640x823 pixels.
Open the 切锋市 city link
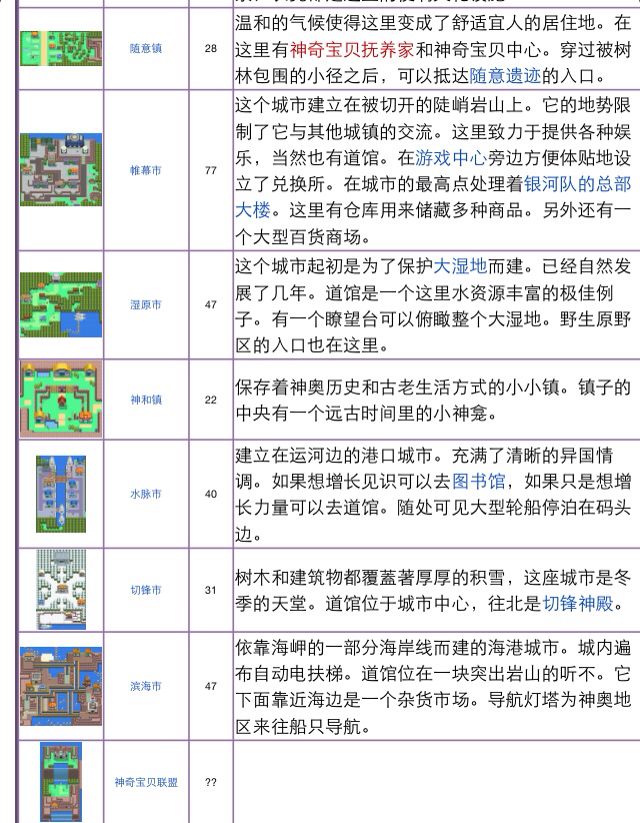pos(146,590)
